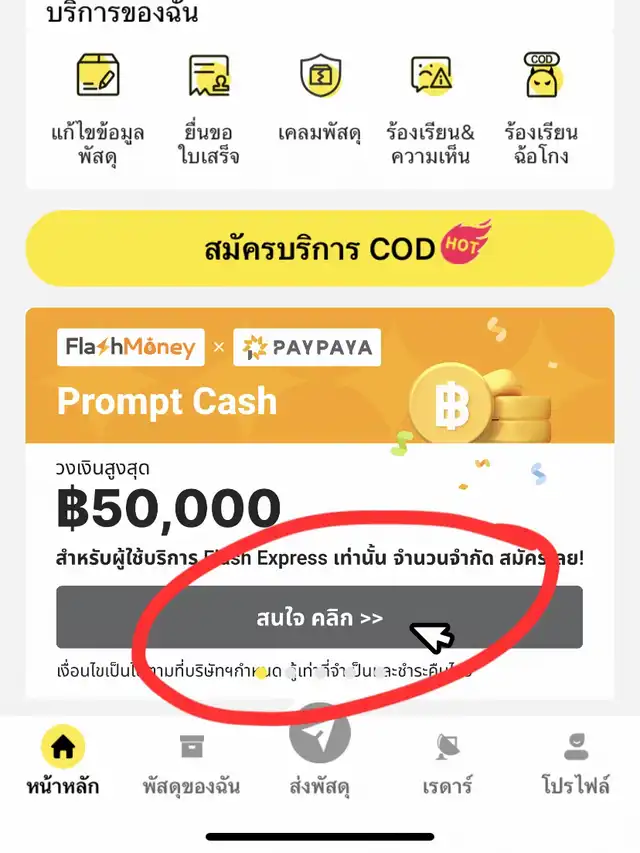Tap the สมัครบริการ COD button
The width and height of the screenshot is (640, 853).
320,248
